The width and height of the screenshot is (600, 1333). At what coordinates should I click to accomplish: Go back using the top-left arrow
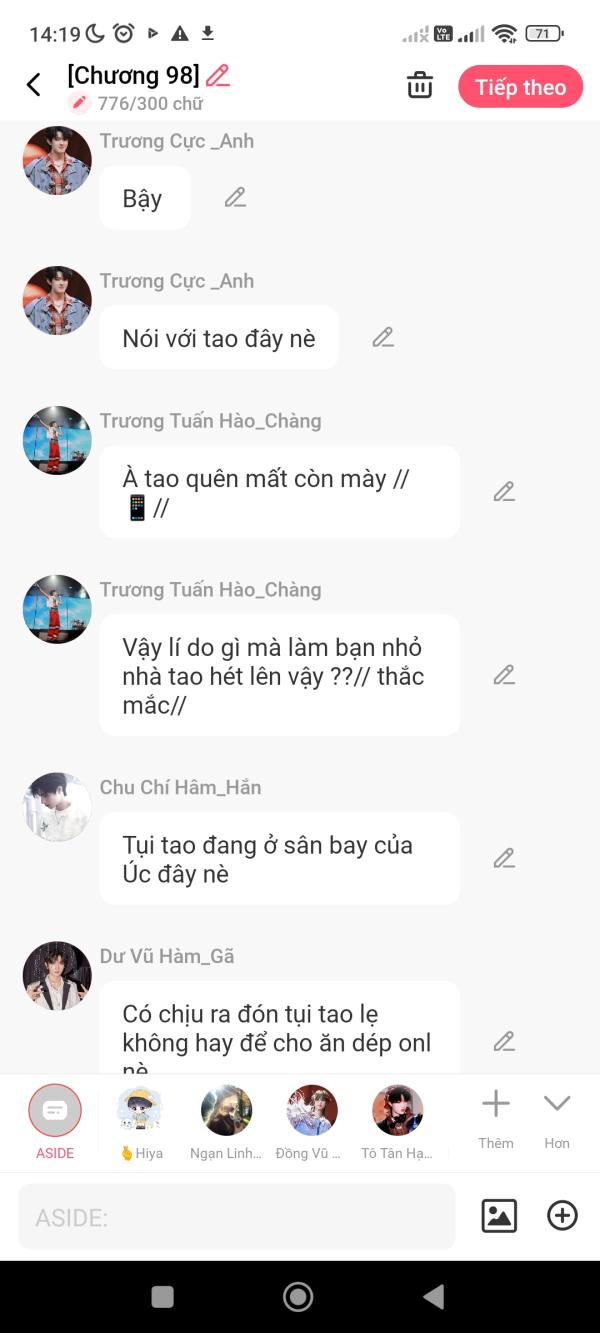click(x=34, y=85)
